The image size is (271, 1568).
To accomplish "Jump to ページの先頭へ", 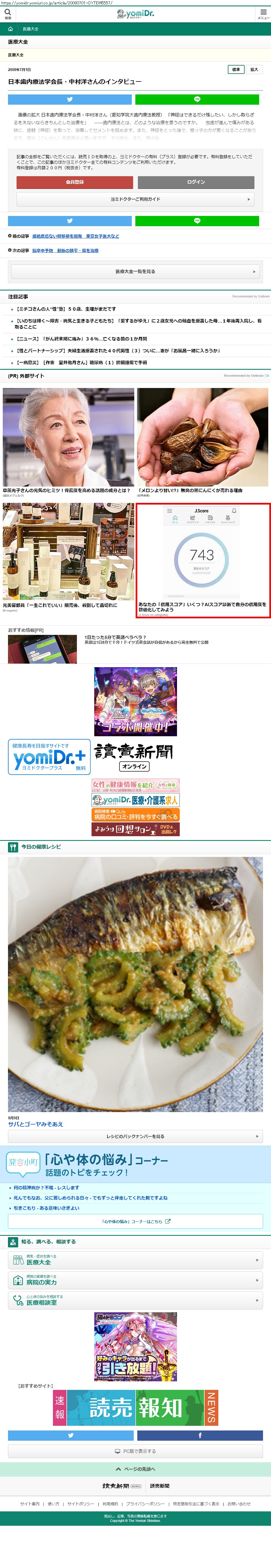I will [135, 1469].
